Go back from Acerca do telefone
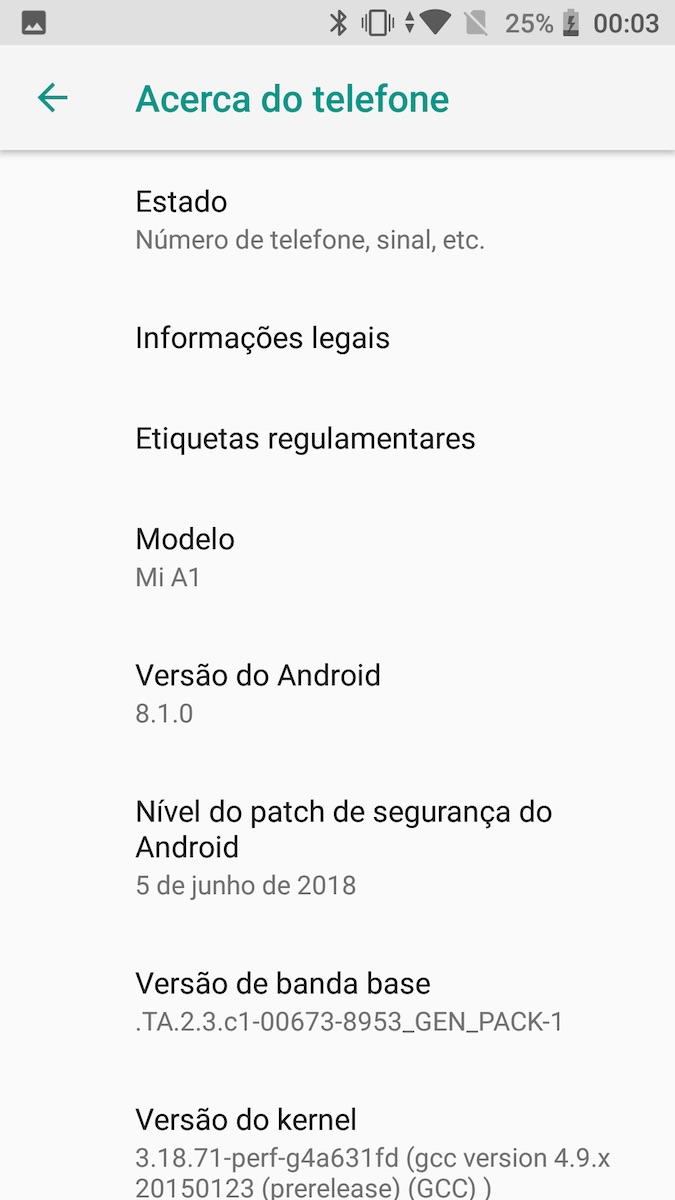Image resolution: width=675 pixels, height=1200 pixels. point(52,98)
